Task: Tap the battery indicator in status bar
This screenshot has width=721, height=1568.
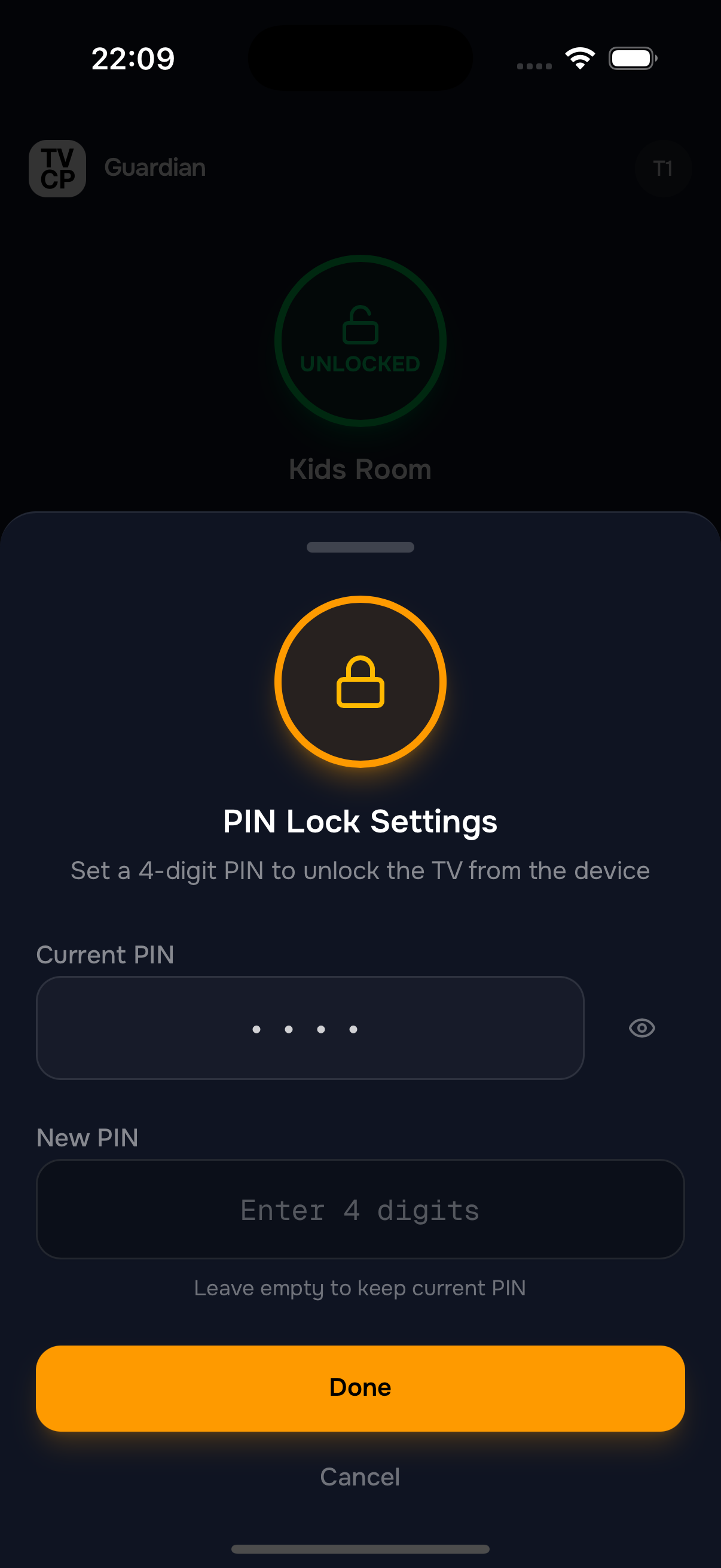Action: coord(631,58)
